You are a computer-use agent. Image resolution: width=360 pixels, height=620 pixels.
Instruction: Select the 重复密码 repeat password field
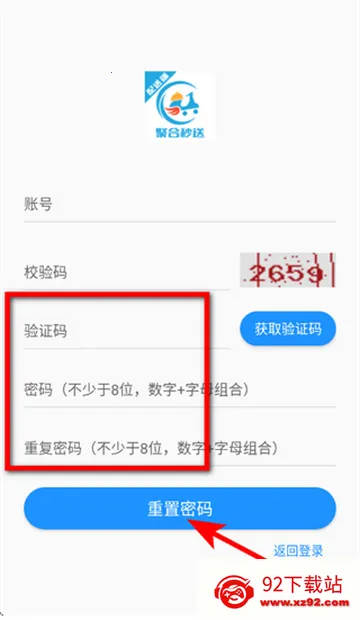[180, 448]
